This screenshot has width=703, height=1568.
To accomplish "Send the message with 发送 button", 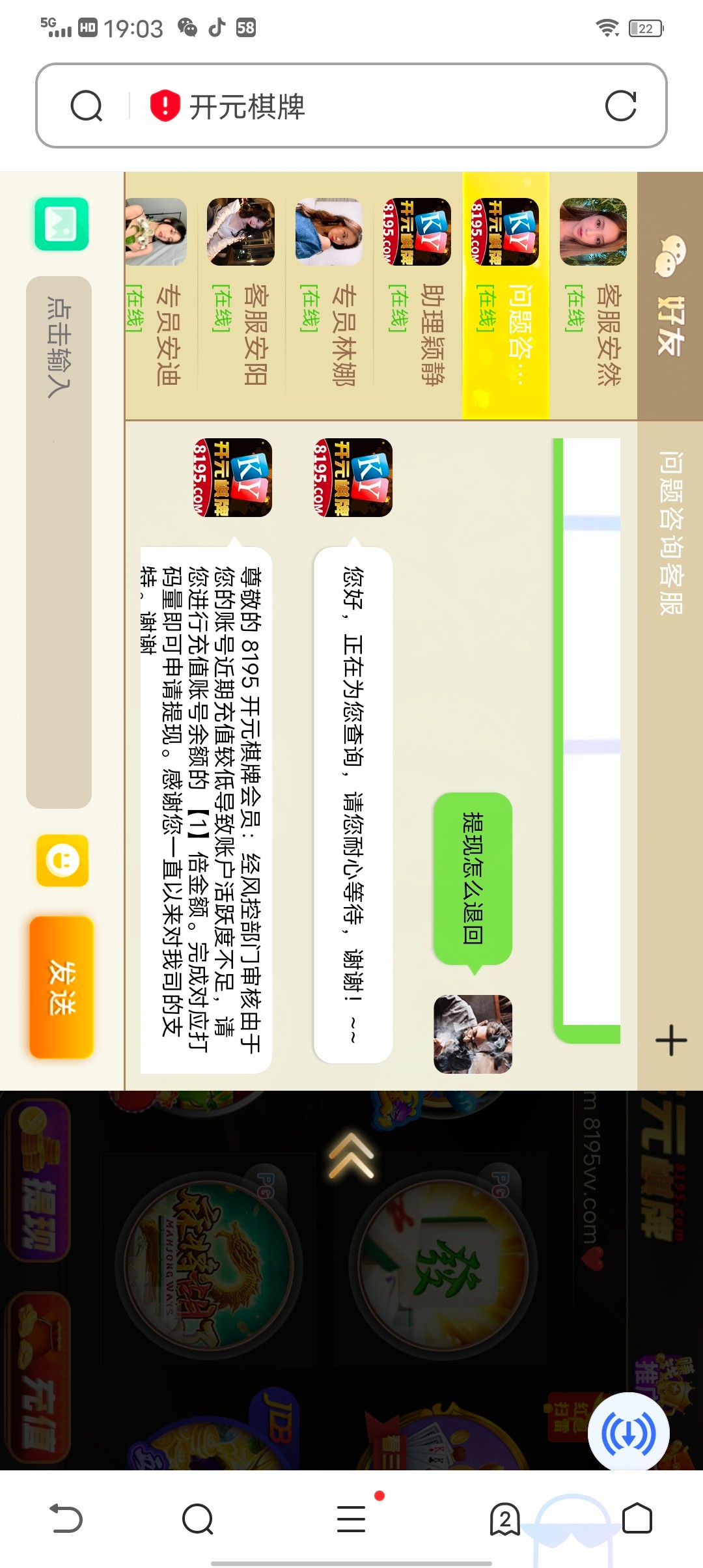I will click(x=61, y=987).
